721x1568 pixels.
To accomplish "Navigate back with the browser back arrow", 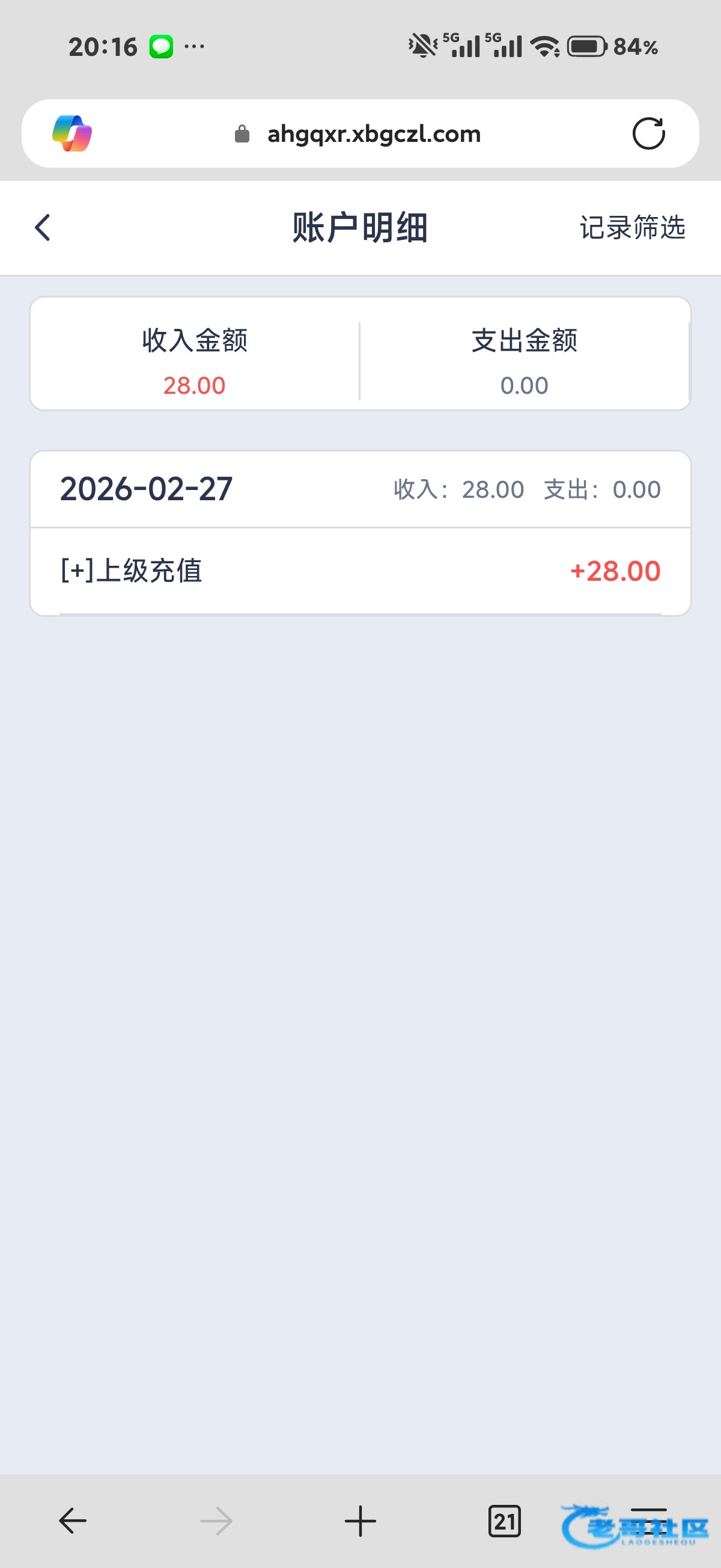I will (x=73, y=1521).
